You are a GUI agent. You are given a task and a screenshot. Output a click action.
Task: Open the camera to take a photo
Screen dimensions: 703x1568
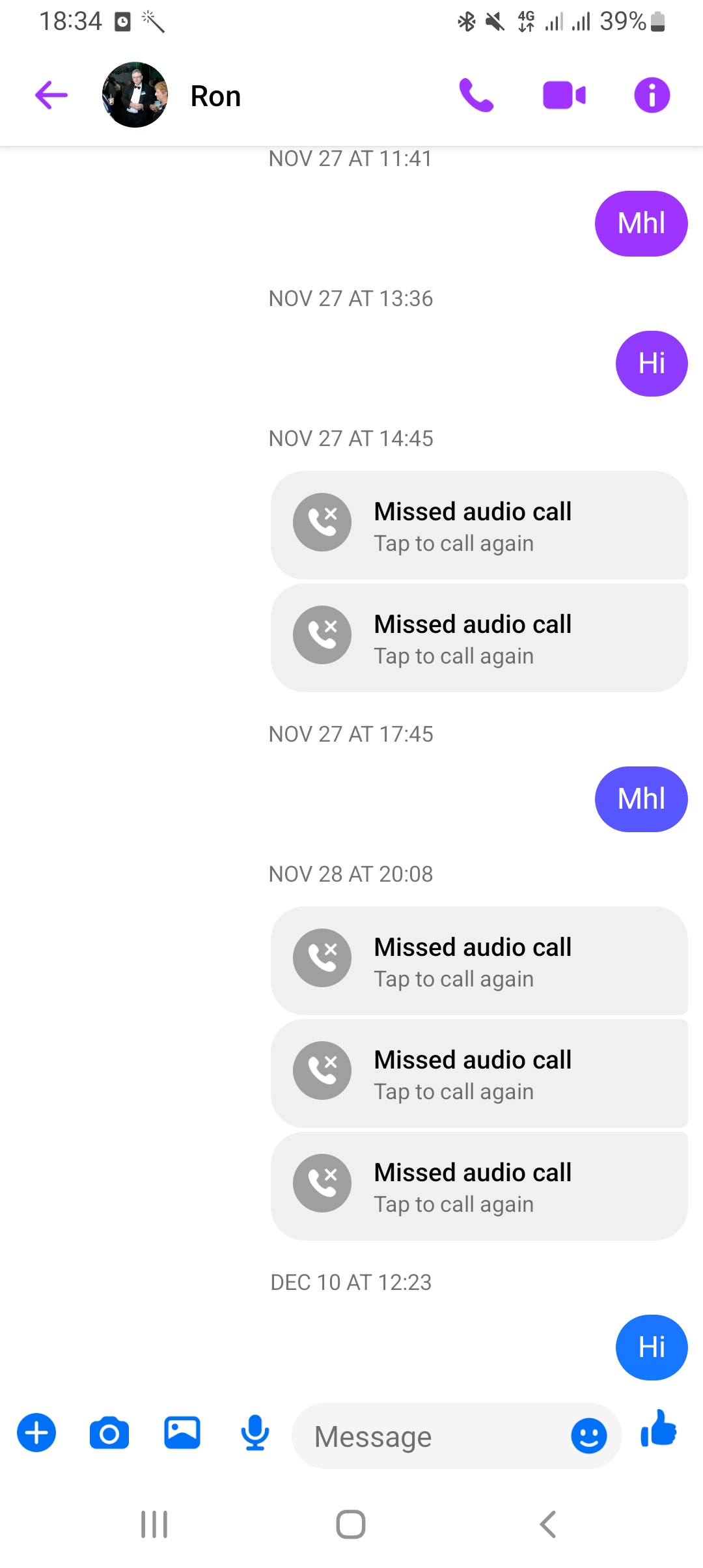[109, 1433]
